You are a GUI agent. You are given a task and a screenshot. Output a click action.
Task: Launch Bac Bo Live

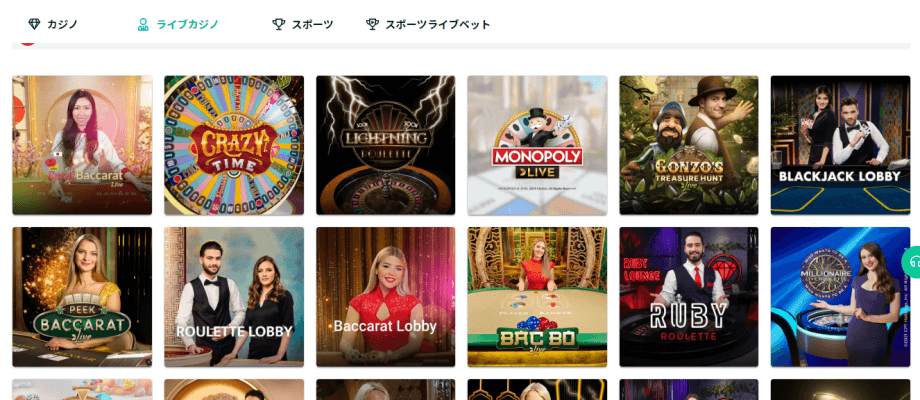tap(537, 296)
